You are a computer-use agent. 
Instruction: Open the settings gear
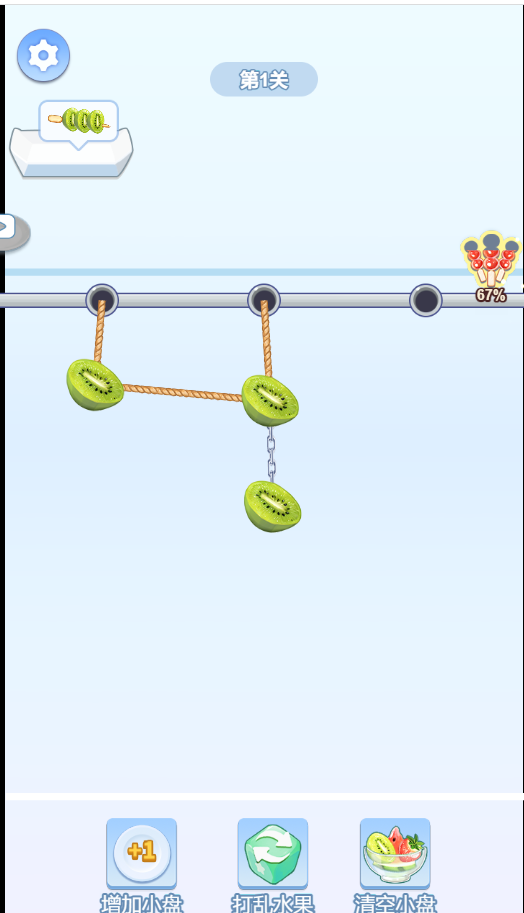tap(44, 55)
